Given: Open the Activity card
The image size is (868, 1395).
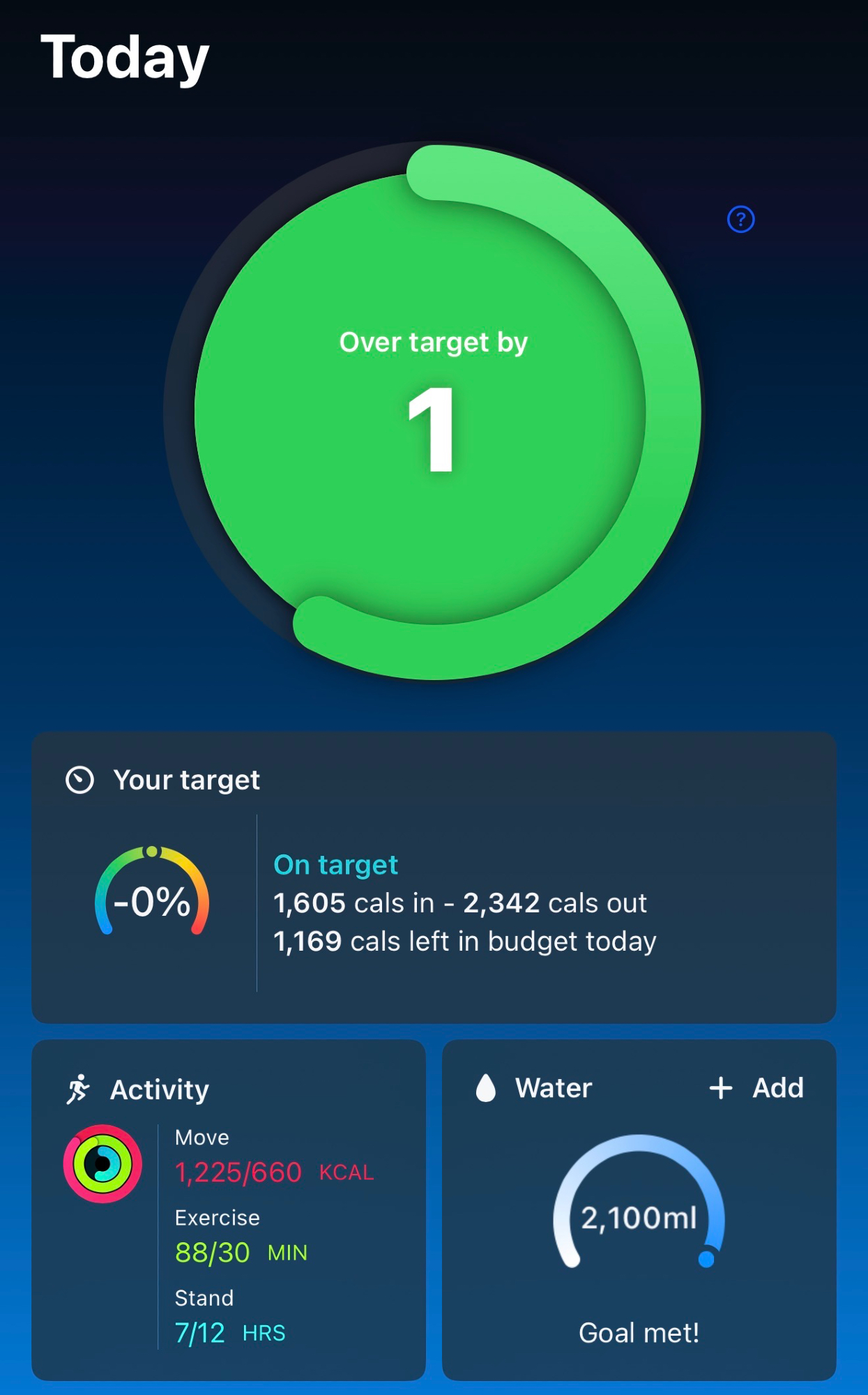Looking at the screenshot, I should click(x=228, y=1210).
